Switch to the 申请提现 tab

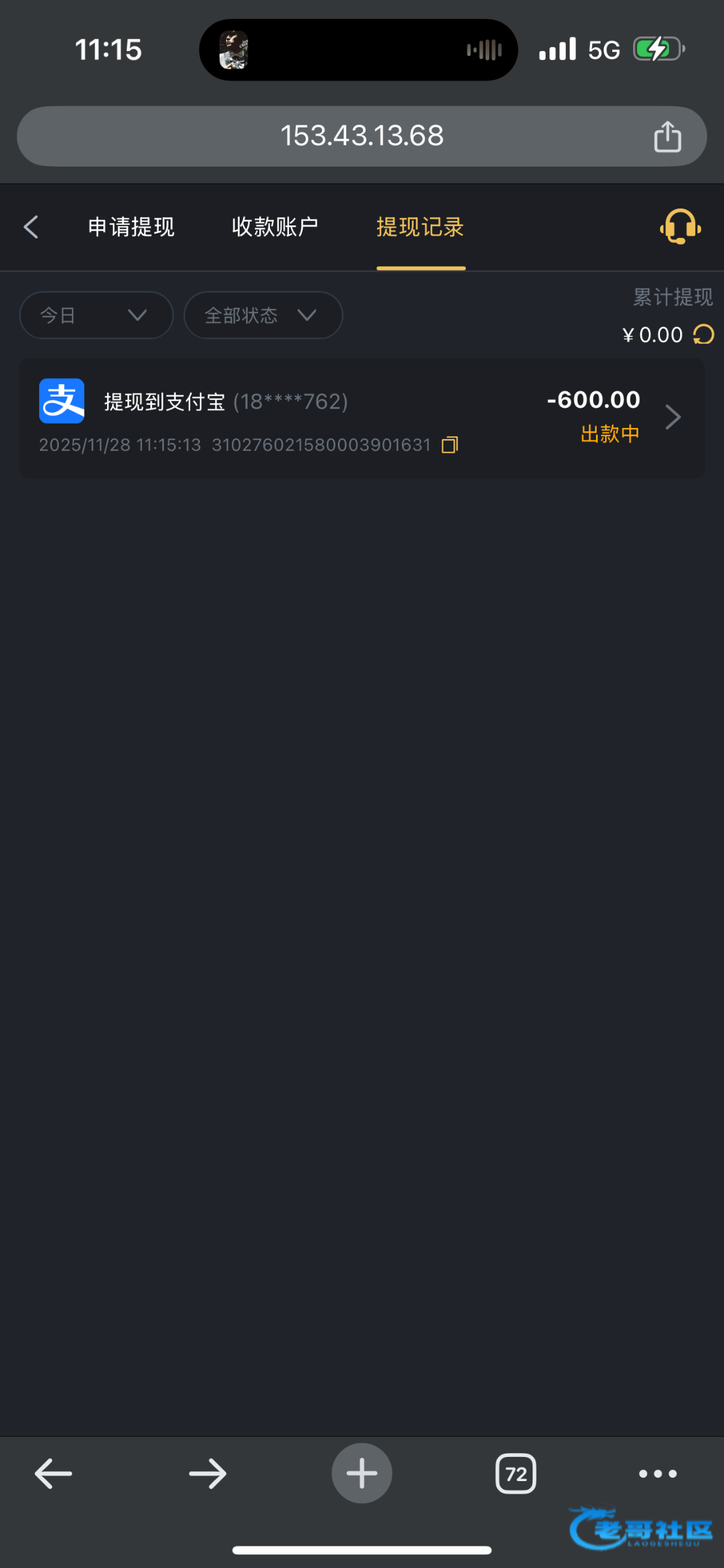click(x=131, y=227)
